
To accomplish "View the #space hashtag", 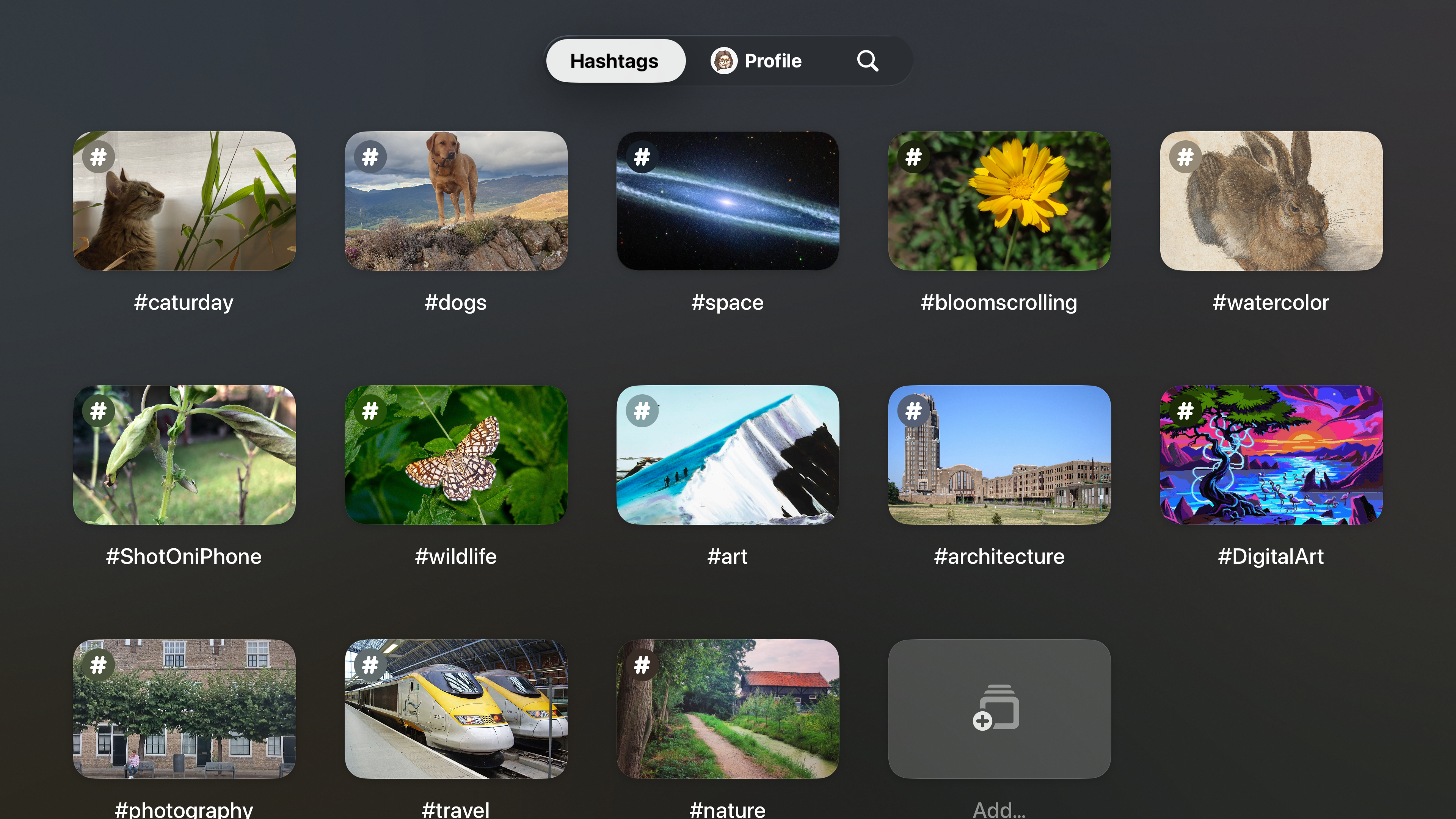I will pyautogui.click(x=728, y=201).
